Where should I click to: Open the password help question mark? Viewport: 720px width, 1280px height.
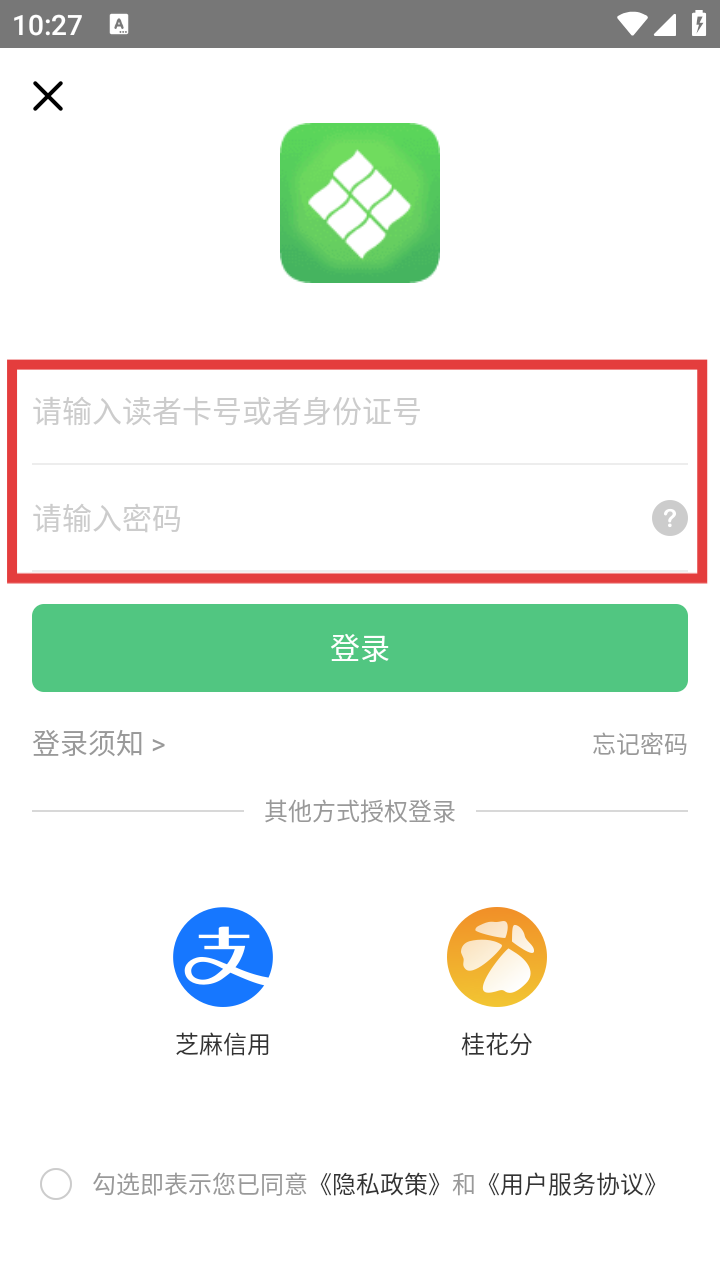coord(669,519)
